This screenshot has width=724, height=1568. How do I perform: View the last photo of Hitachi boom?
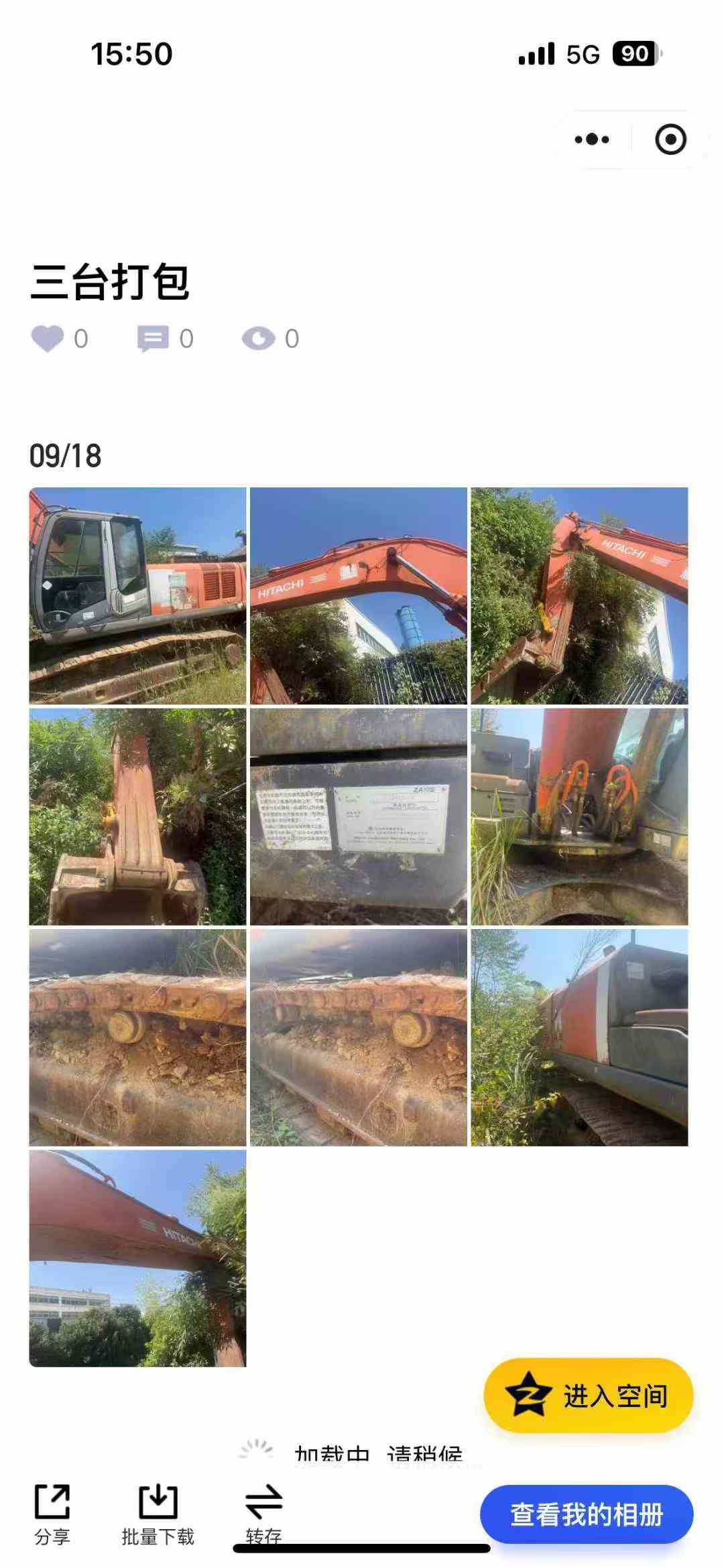pyautogui.click(x=137, y=1258)
